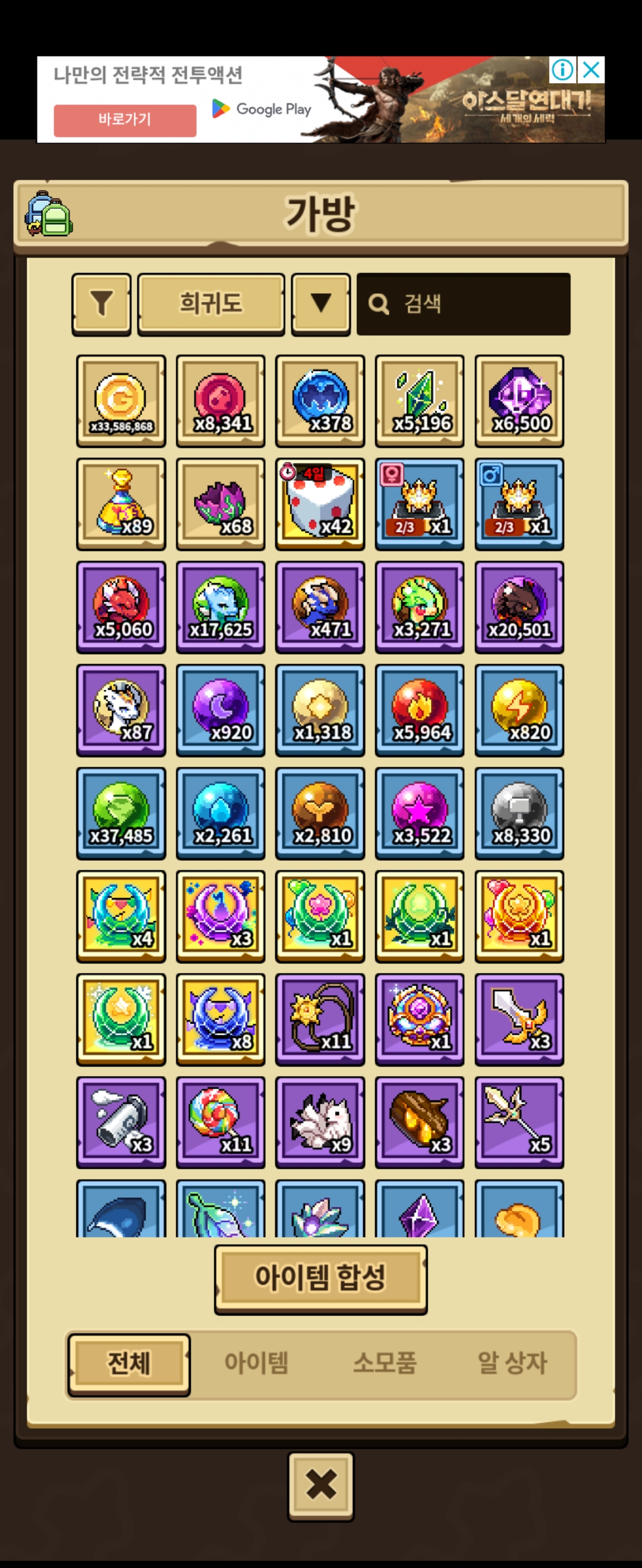The image size is (642, 1568).
Task: Tap the lollipop item x11
Action: 221,1122
